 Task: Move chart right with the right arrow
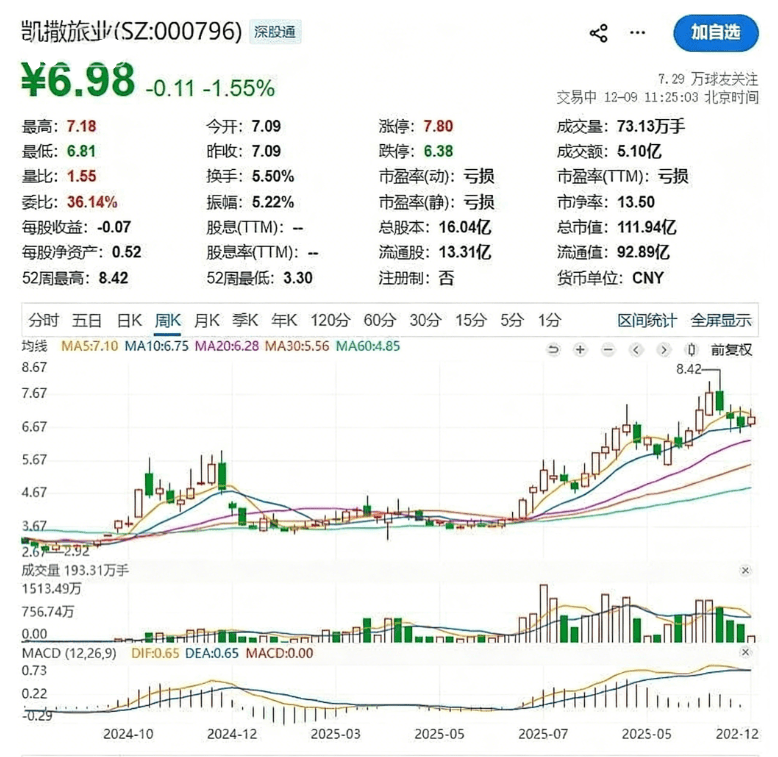(663, 350)
